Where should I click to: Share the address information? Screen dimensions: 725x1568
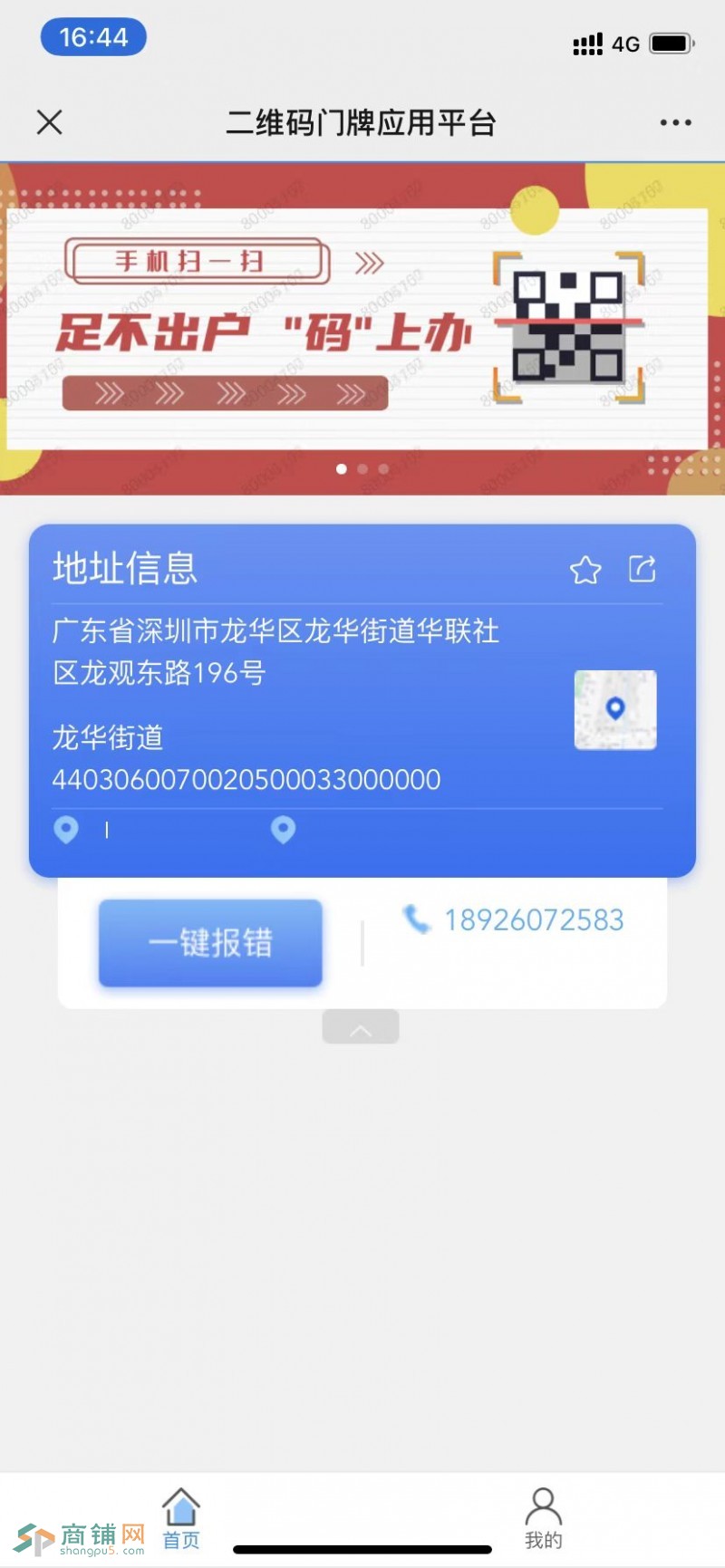point(643,569)
